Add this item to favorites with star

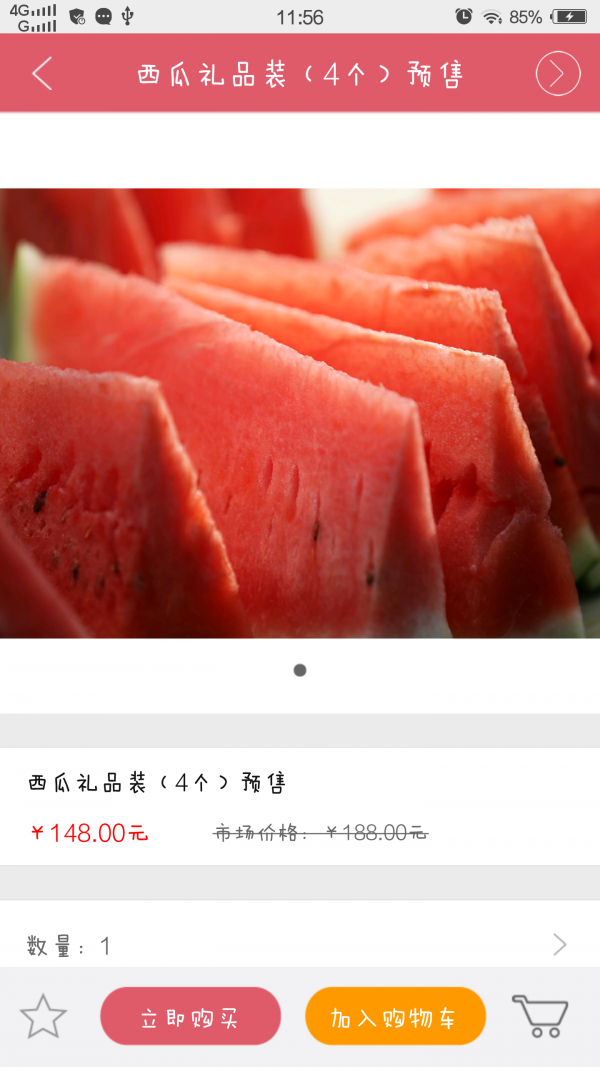click(43, 1016)
